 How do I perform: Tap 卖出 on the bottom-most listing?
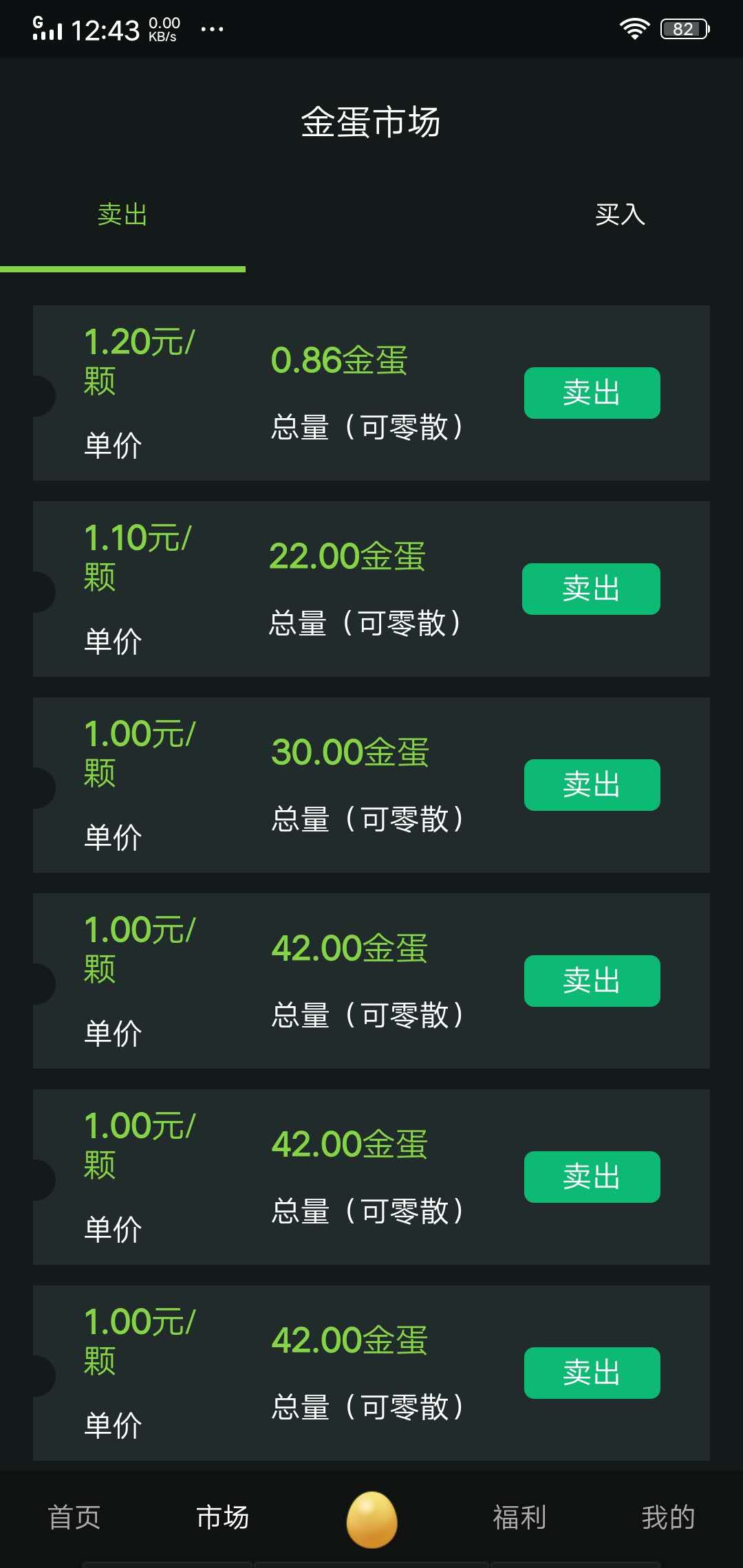pyautogui.click(x=591, y=1373)
